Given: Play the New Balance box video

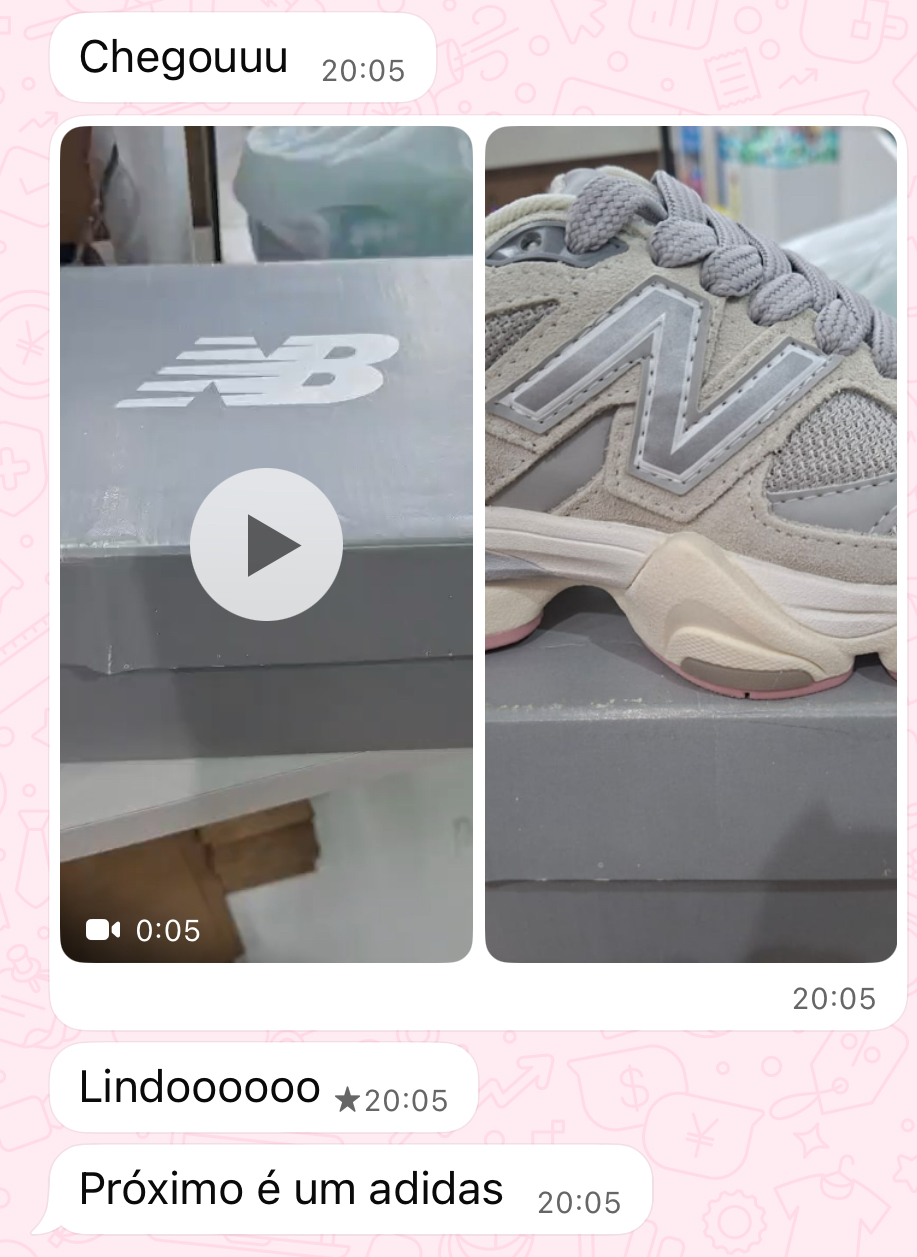Looking at the screenshot, I should (x=266, y=545).
